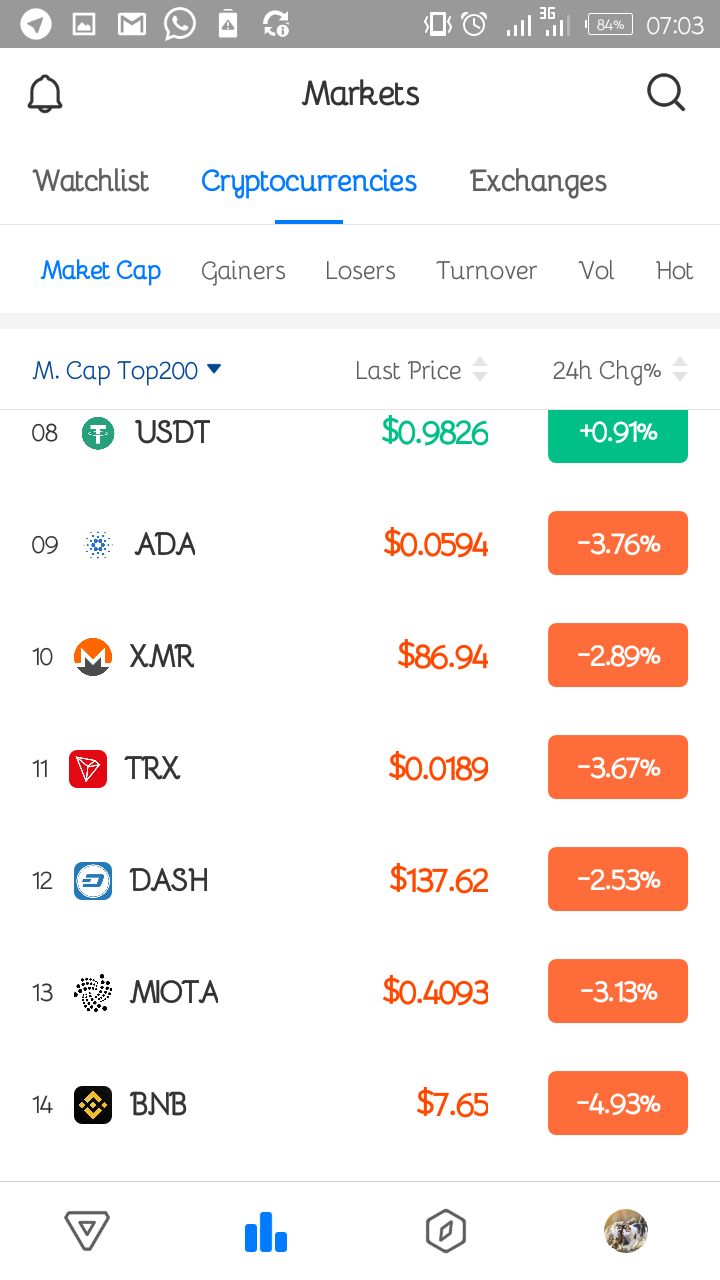Select the Hot filter
720x1280 pixels.
tap(674, 271)
